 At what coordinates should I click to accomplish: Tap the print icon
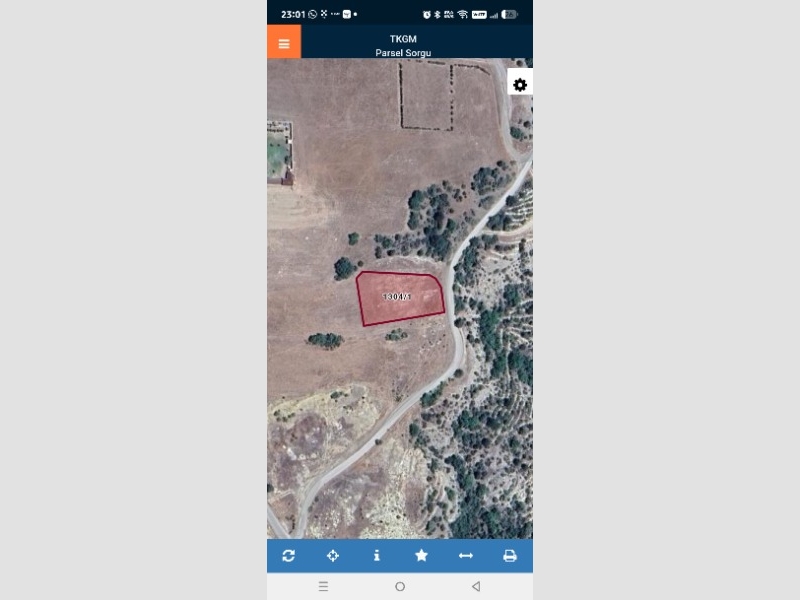point(509,556)
